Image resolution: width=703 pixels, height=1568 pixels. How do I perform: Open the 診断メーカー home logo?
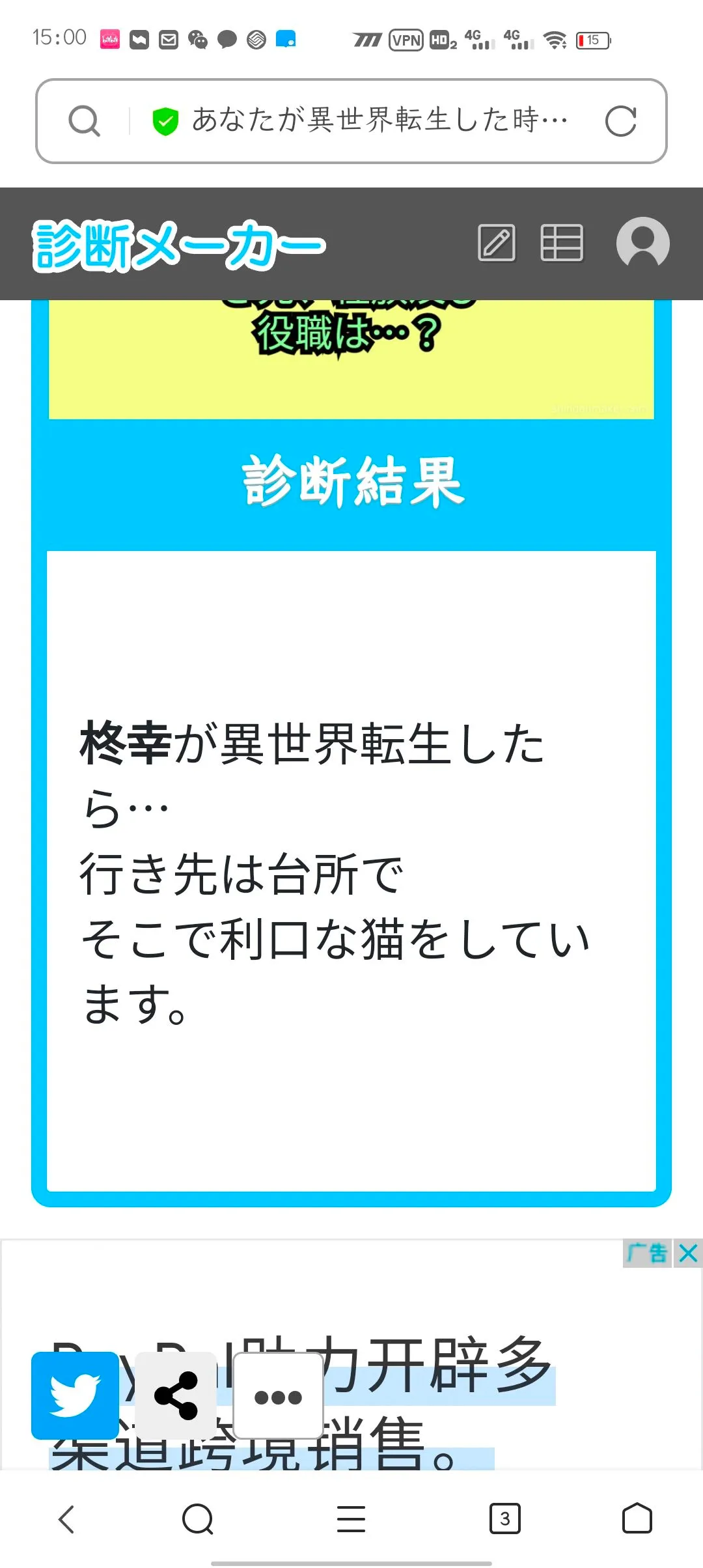pyautogui.click(x=179, y=245)
